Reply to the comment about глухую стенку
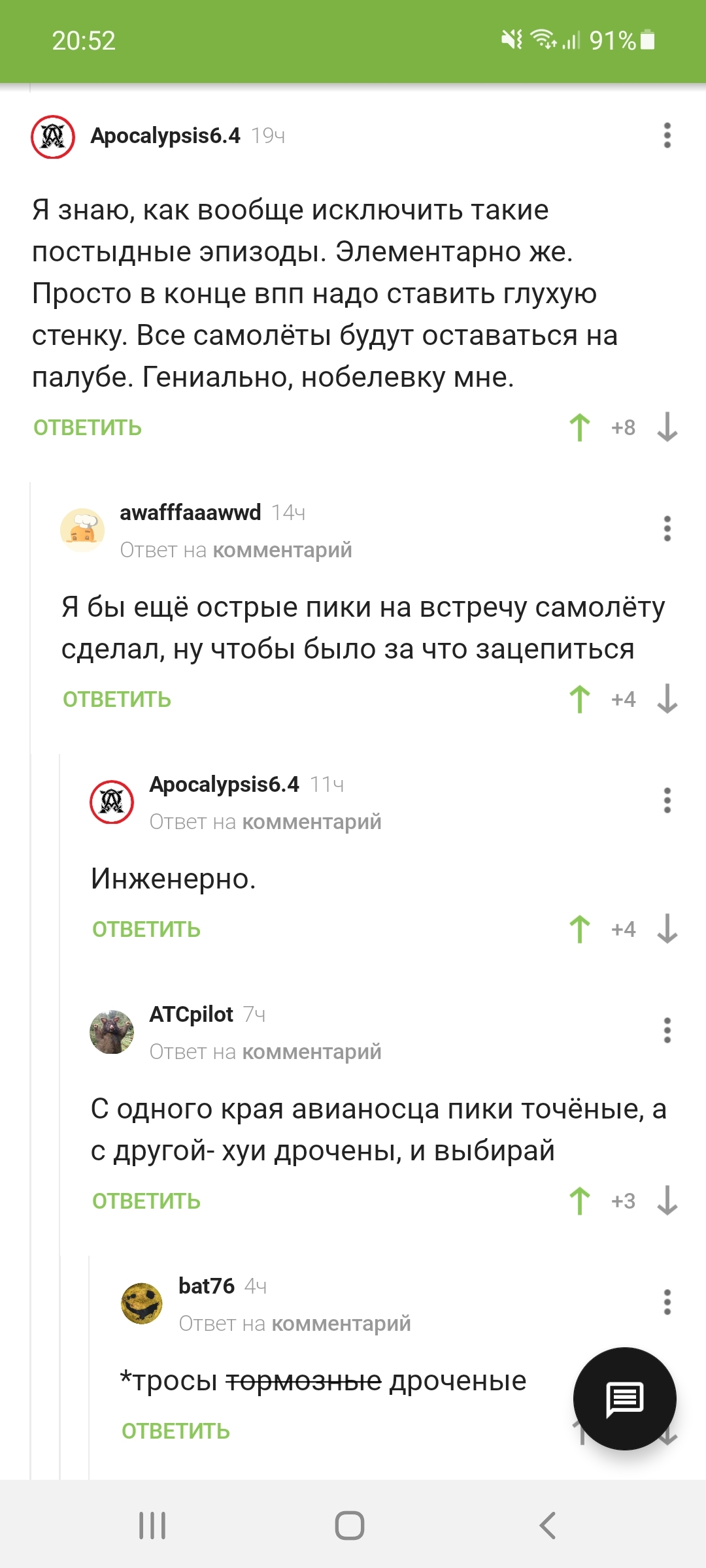Image resolution: width=706 pixels, height=1568 pixels. [x=88, y=428]
